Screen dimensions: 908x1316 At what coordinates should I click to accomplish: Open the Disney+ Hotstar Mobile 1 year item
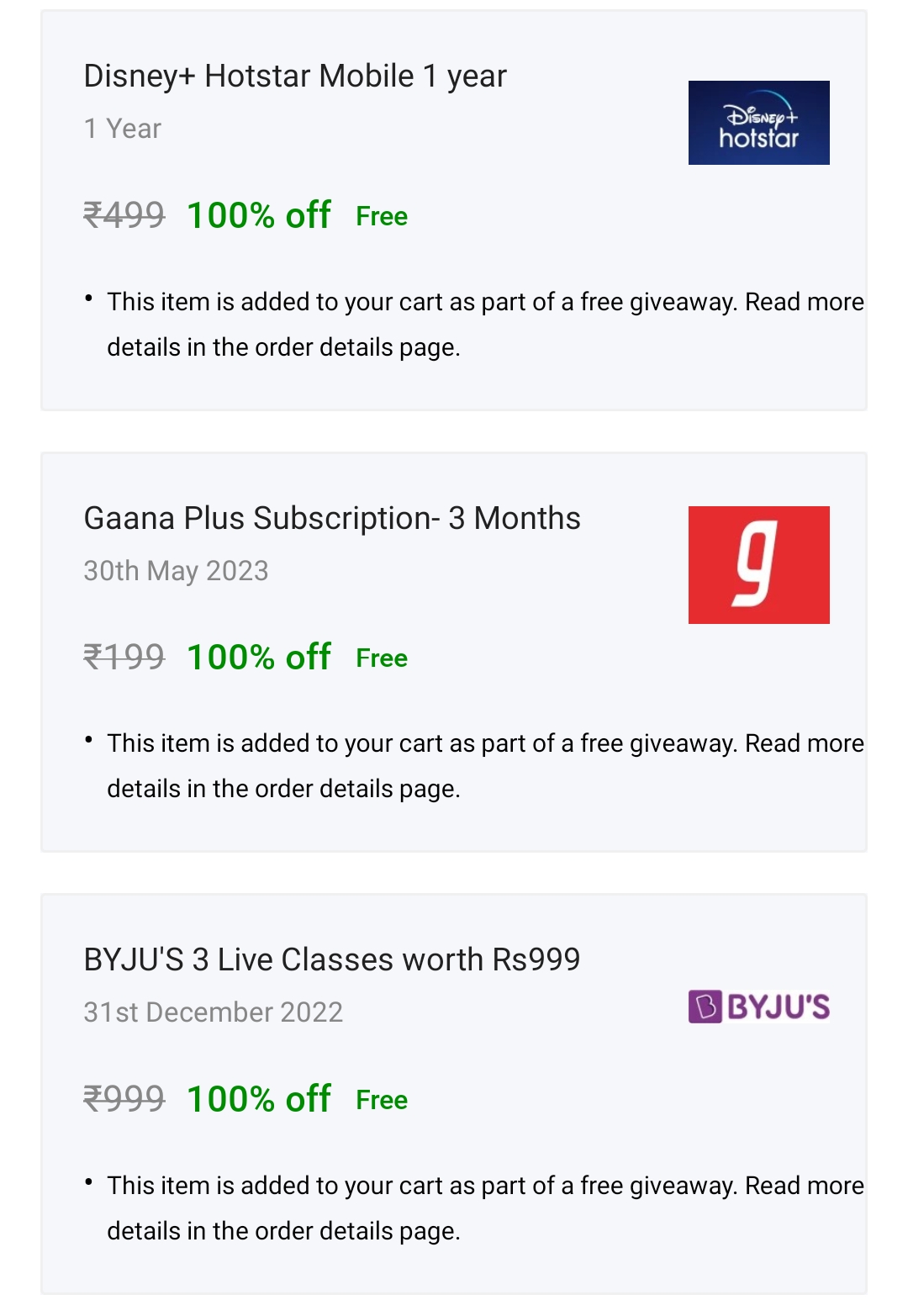(295, 77)
